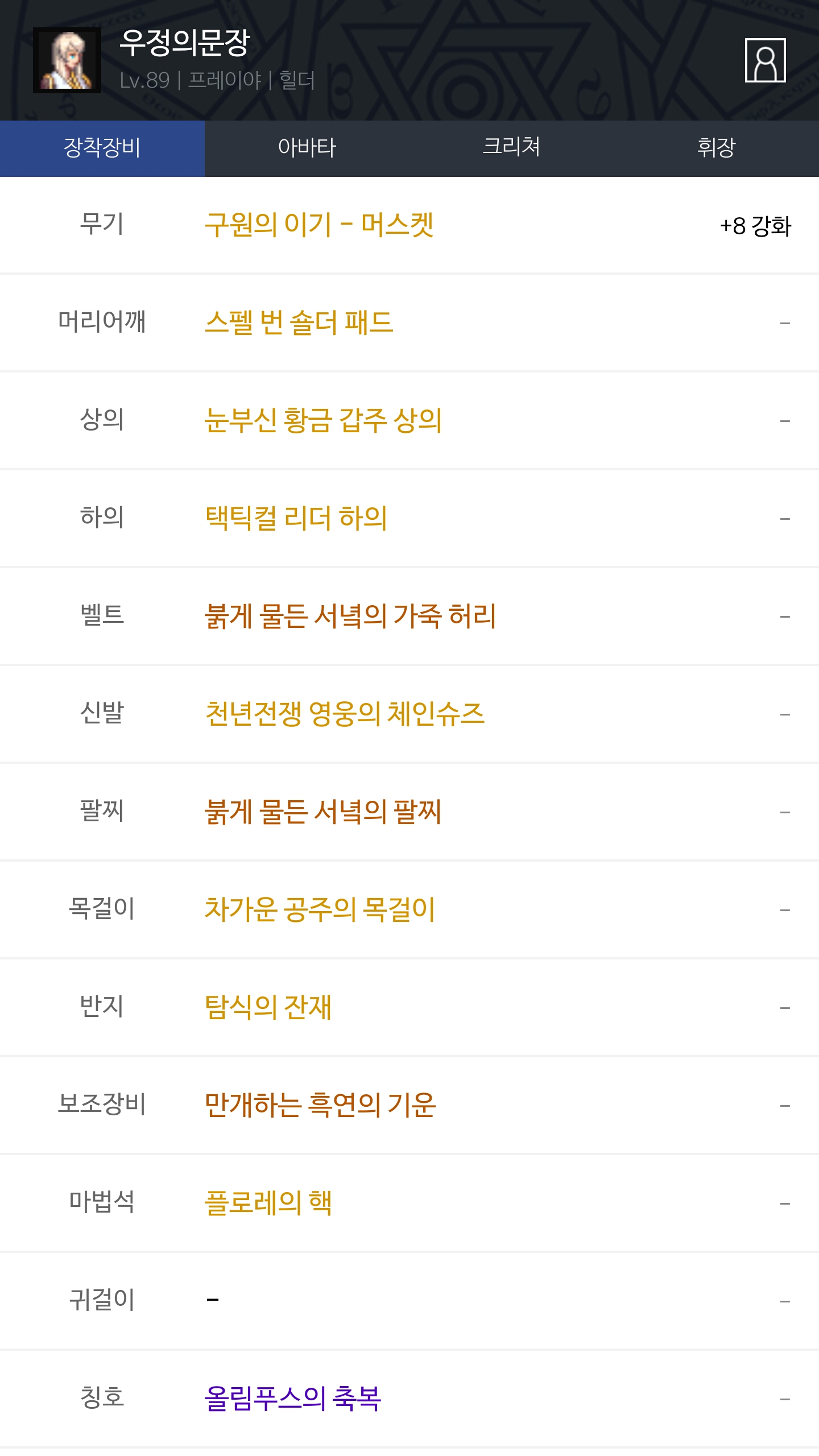Open 만개하는 흑연의 기운 item
The height and width of the screenshot is (1456, 819).
coord(320,1105)
